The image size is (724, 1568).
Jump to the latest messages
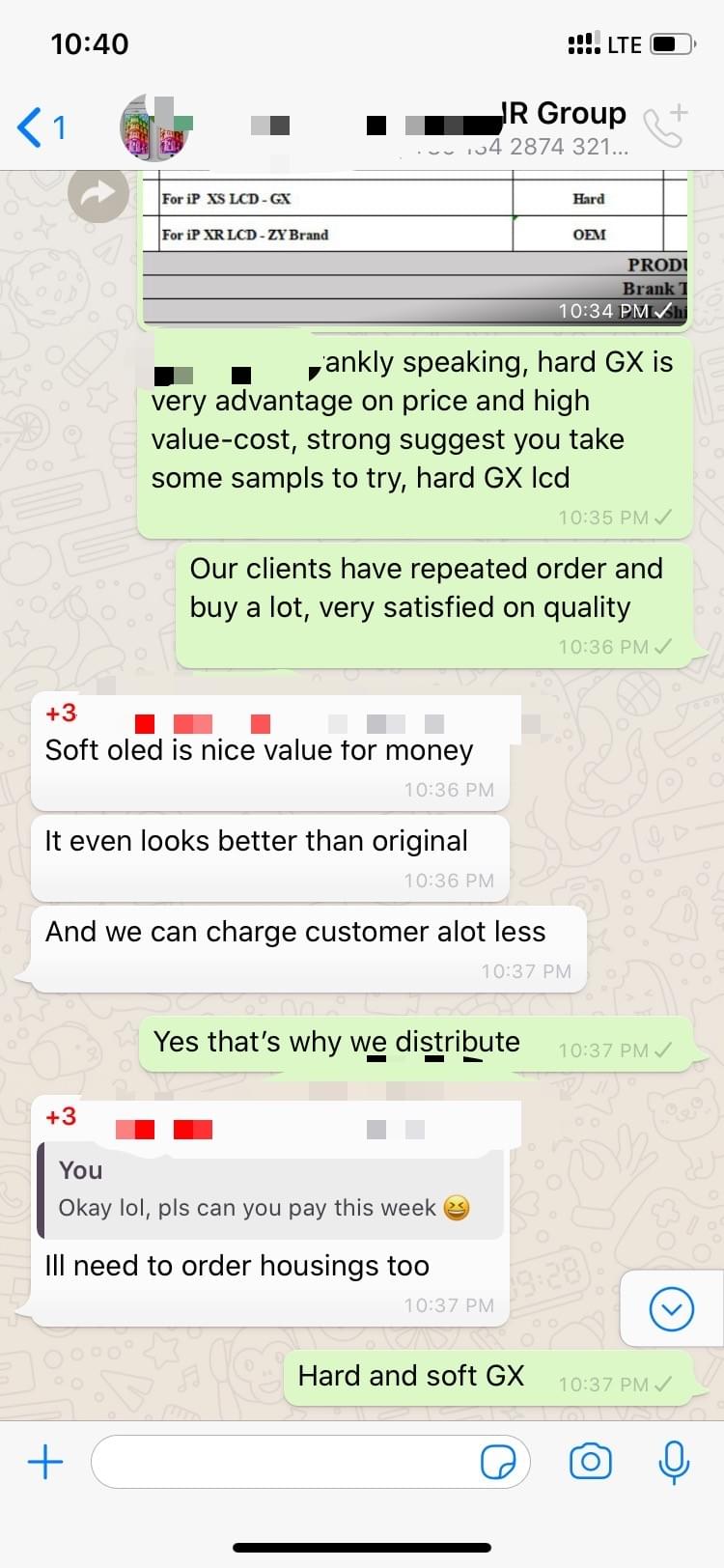click(x=671, y=1309)
